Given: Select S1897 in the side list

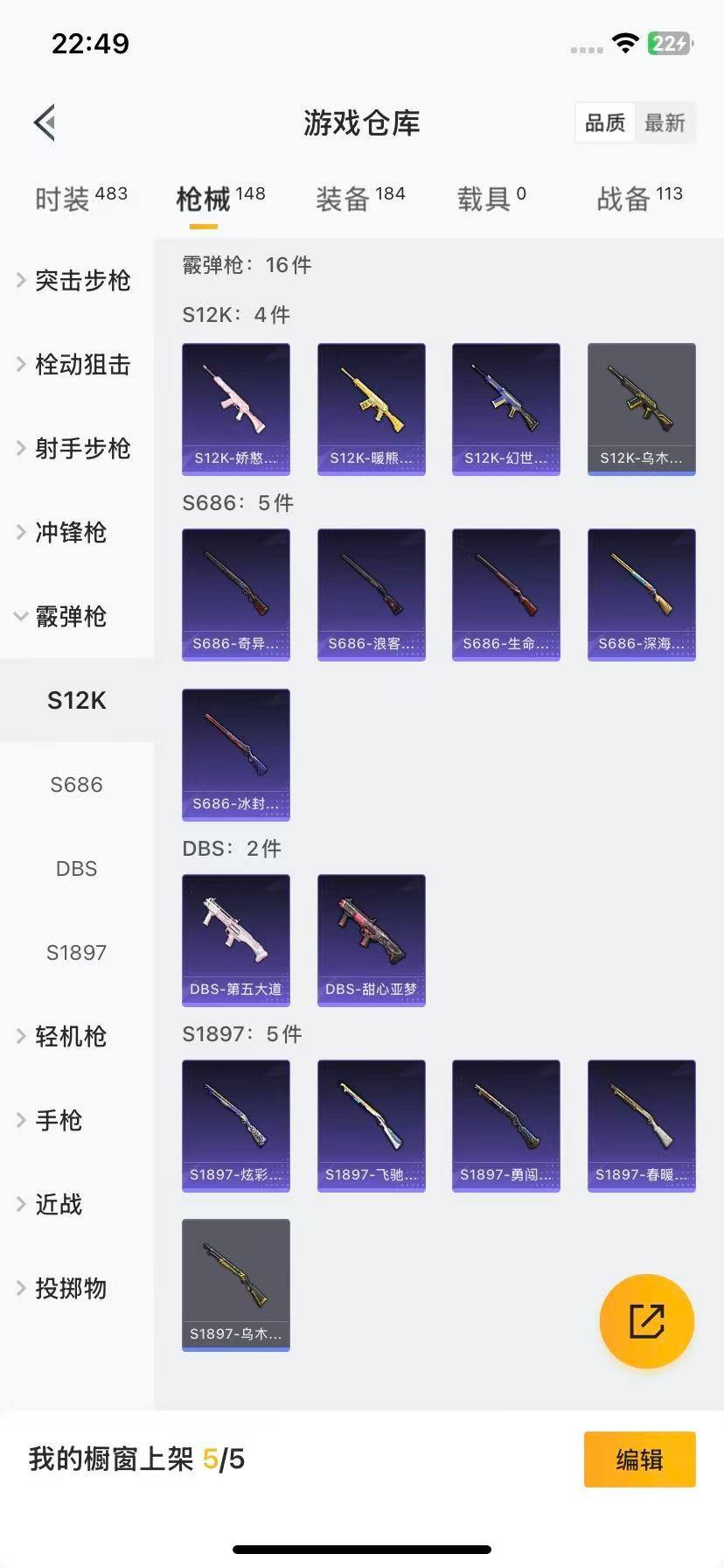Looking at the screenshot, I should [x=76, y=953].
